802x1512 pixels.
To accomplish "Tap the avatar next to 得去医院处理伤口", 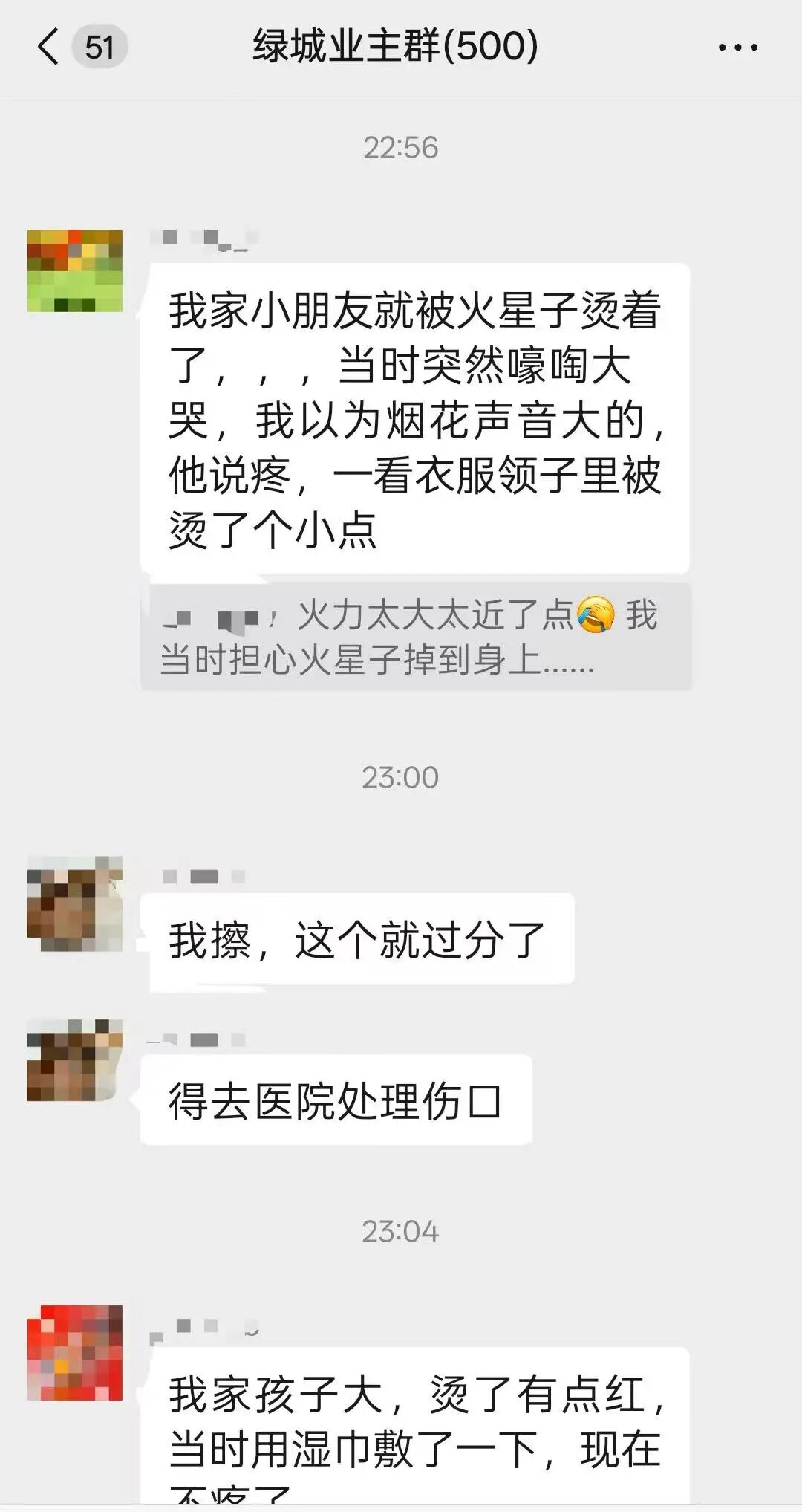I will 75,1060.
